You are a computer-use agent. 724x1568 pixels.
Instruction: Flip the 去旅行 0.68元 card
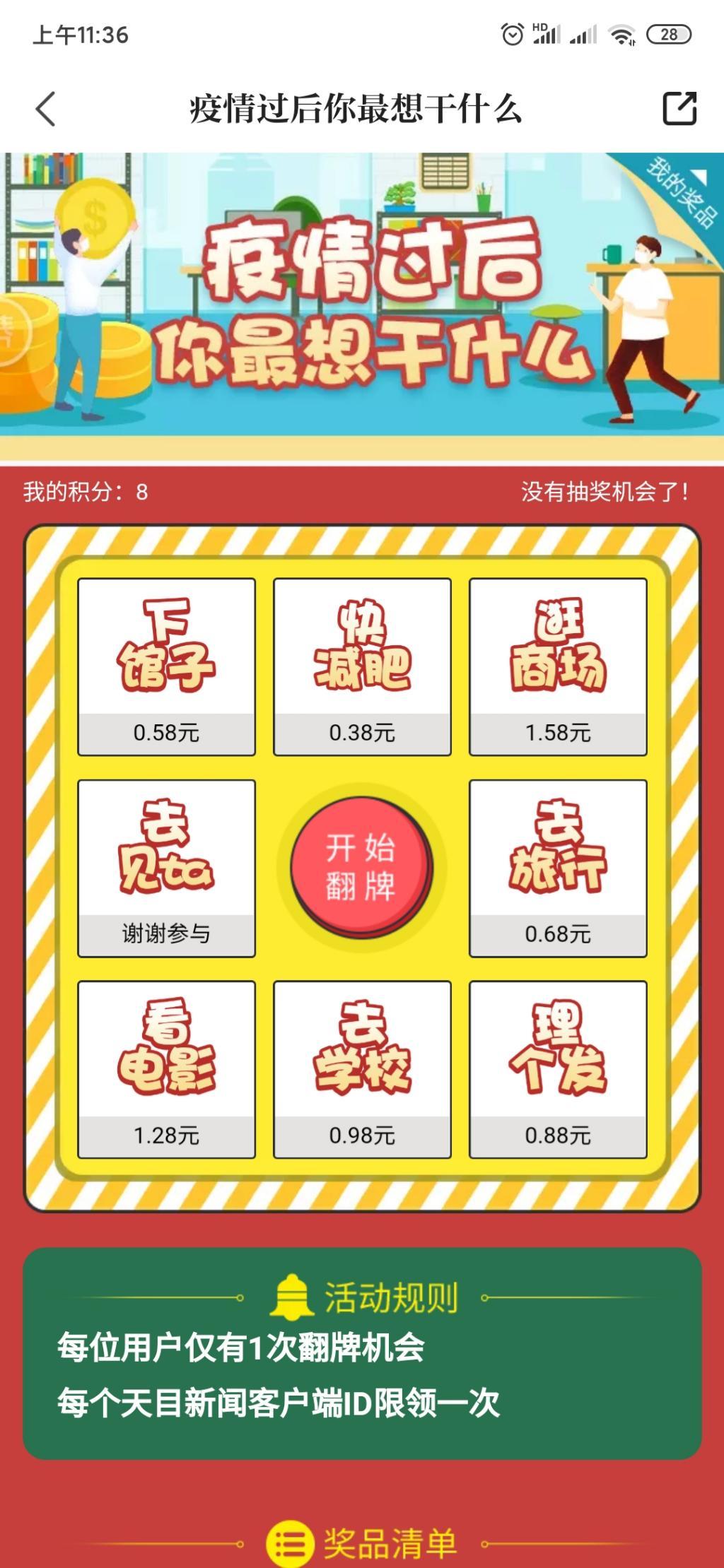[x=558, y=868]
